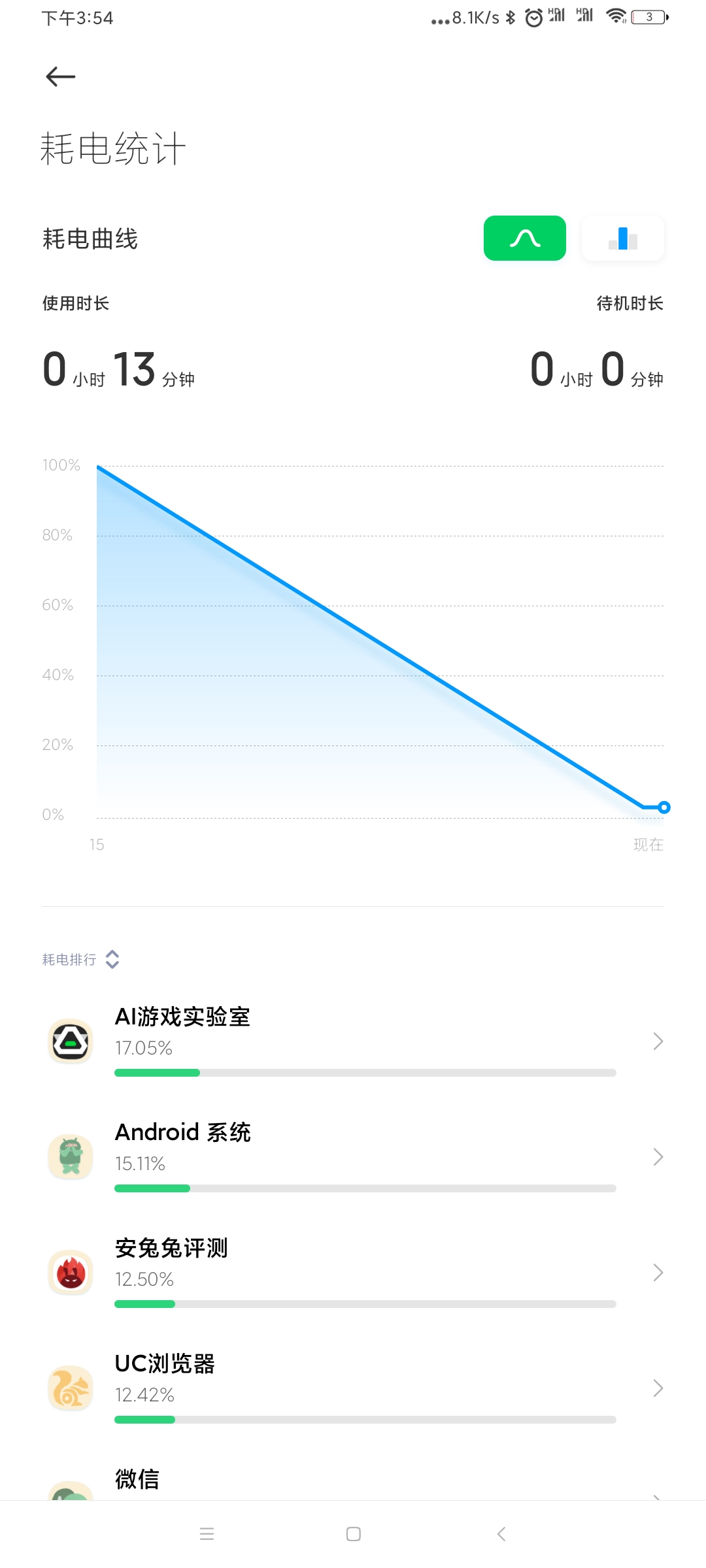Switch to the bar chart view

click(x=623, y=238)
